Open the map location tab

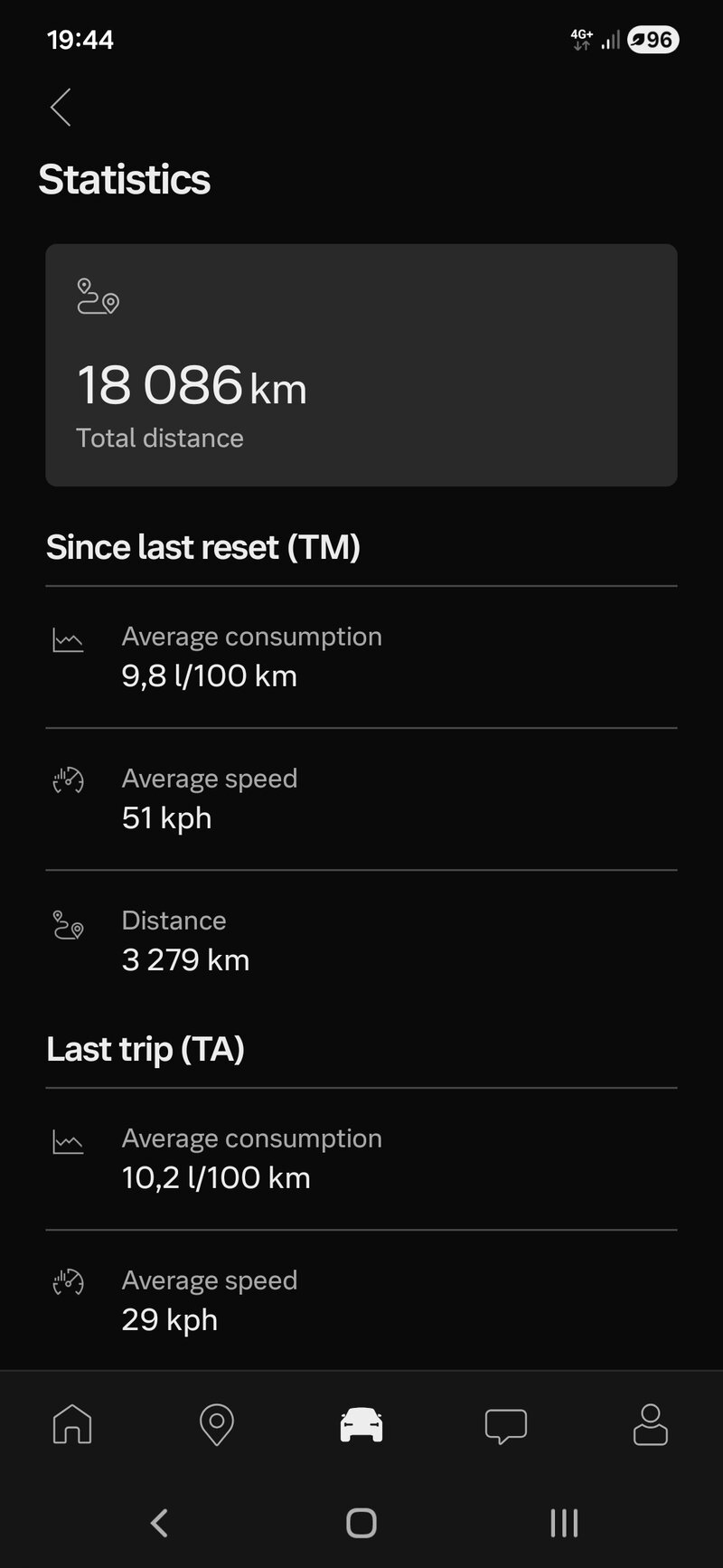(x=217, y=1425)
